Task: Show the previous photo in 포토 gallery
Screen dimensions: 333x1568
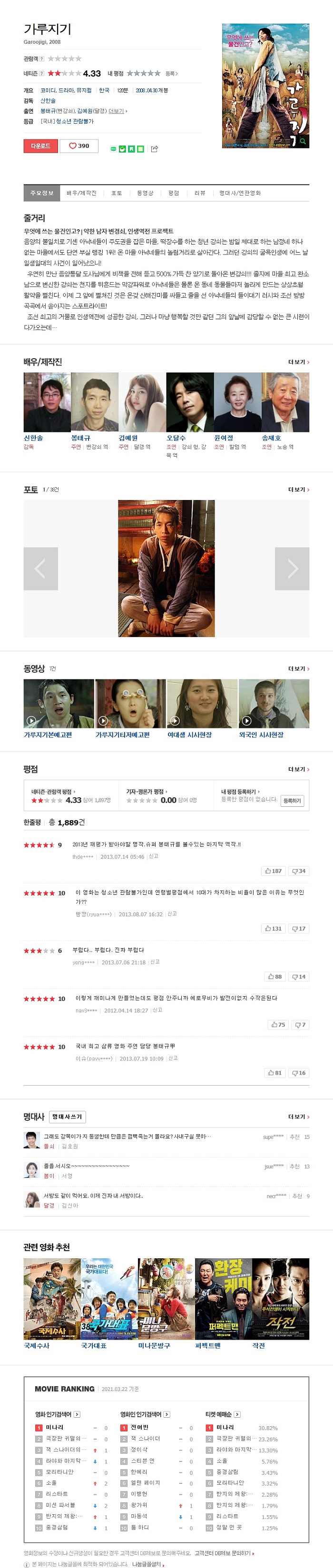Action: [41, 568]
